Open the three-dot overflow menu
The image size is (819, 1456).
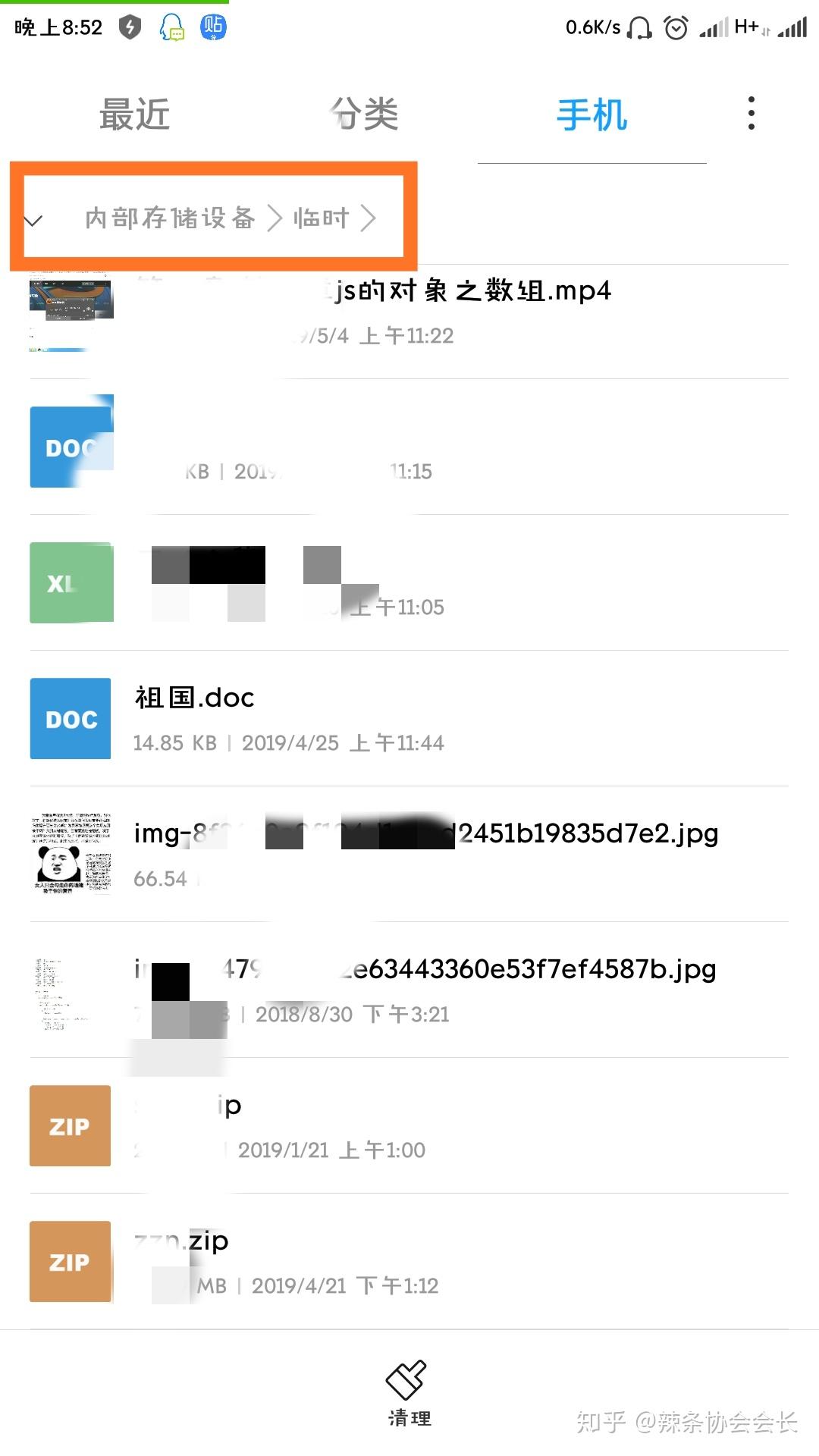(x=751, y=113)
